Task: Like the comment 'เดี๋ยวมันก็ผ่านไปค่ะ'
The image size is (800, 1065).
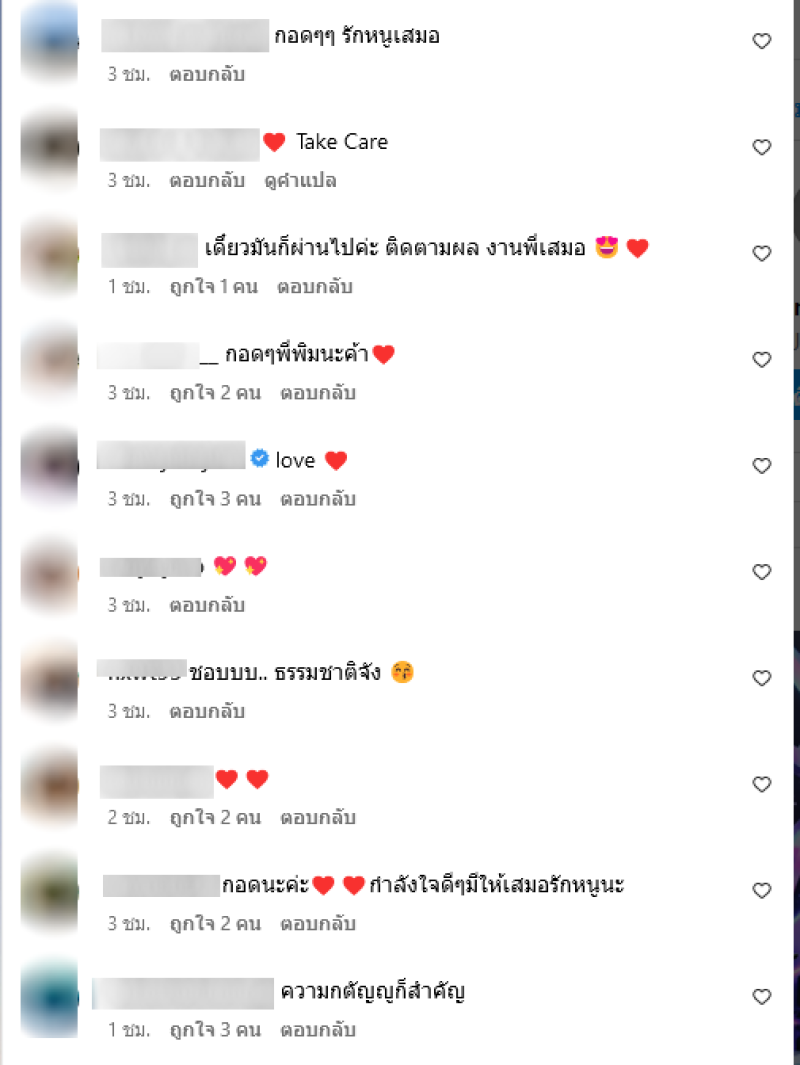Action: [761, 253]
